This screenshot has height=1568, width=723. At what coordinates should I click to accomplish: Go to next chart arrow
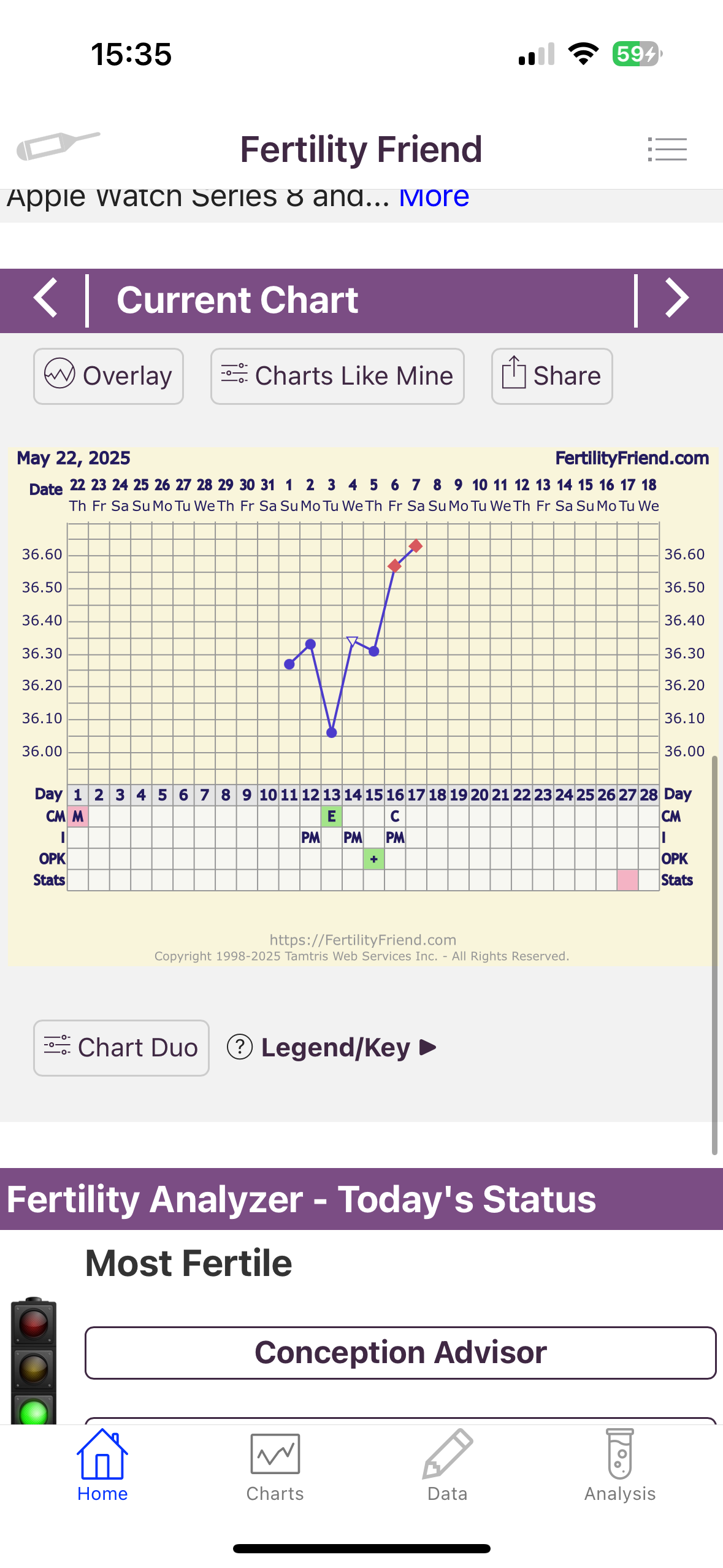click(x=677, y=299)
